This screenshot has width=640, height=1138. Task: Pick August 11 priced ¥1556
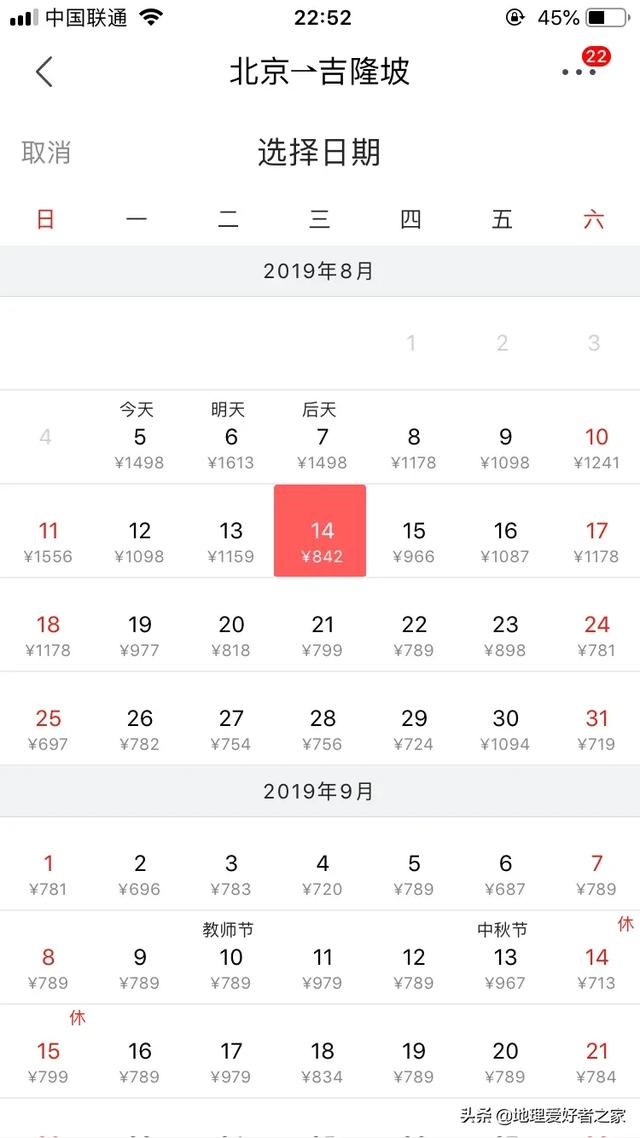[48, 531]
